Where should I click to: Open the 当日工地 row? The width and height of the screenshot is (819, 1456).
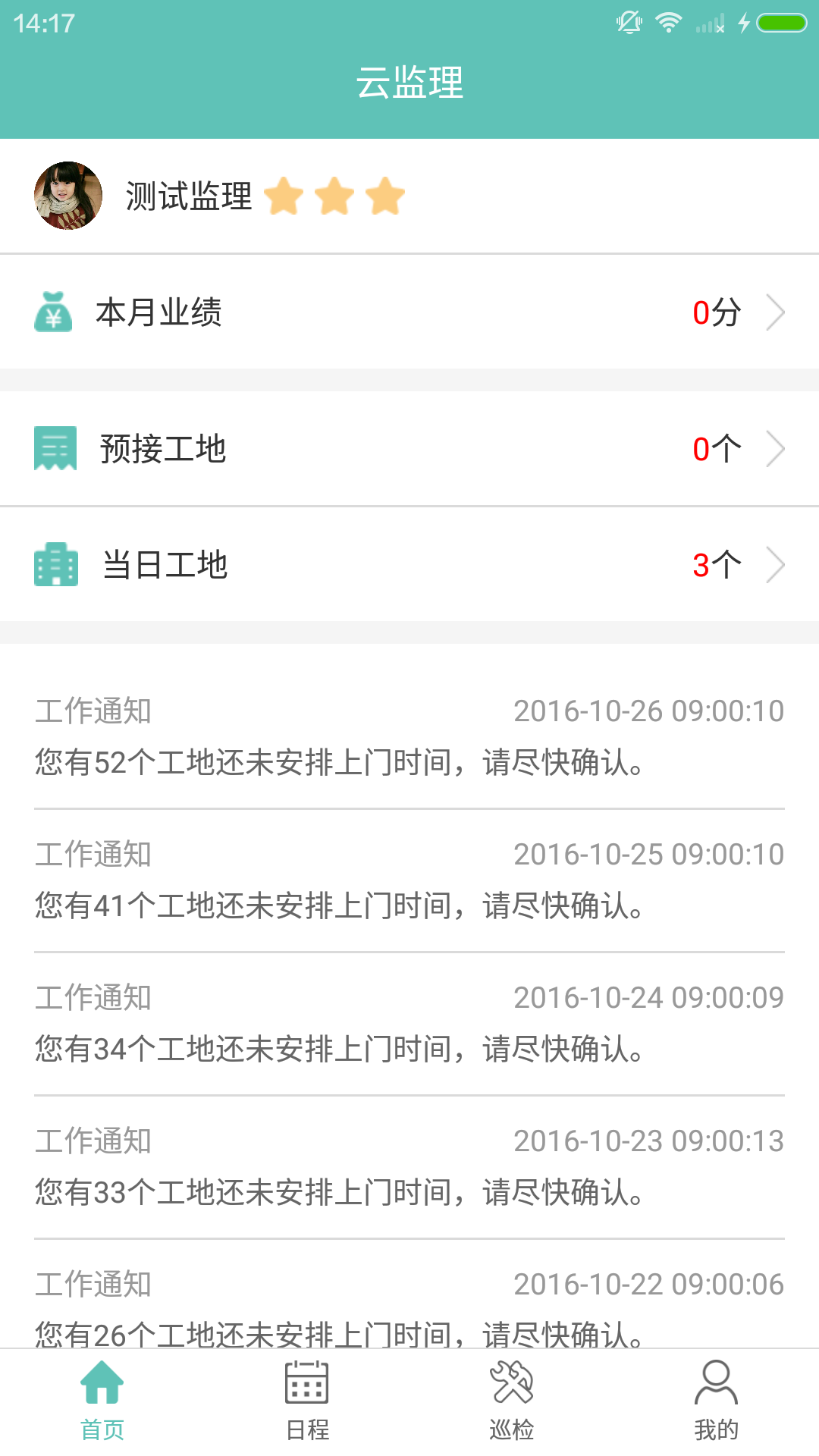tap(409, 565)
